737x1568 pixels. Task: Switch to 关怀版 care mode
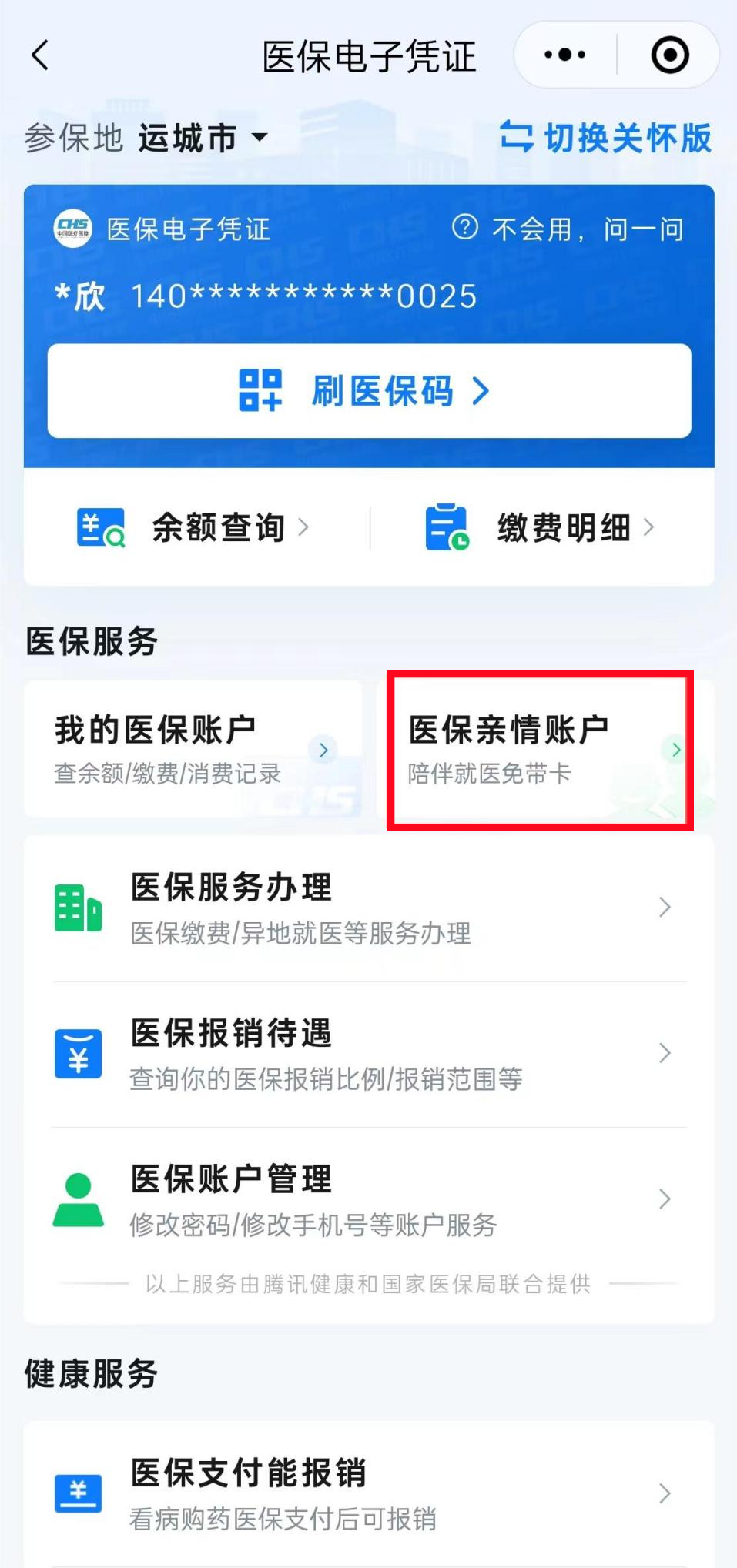point(606,139)
